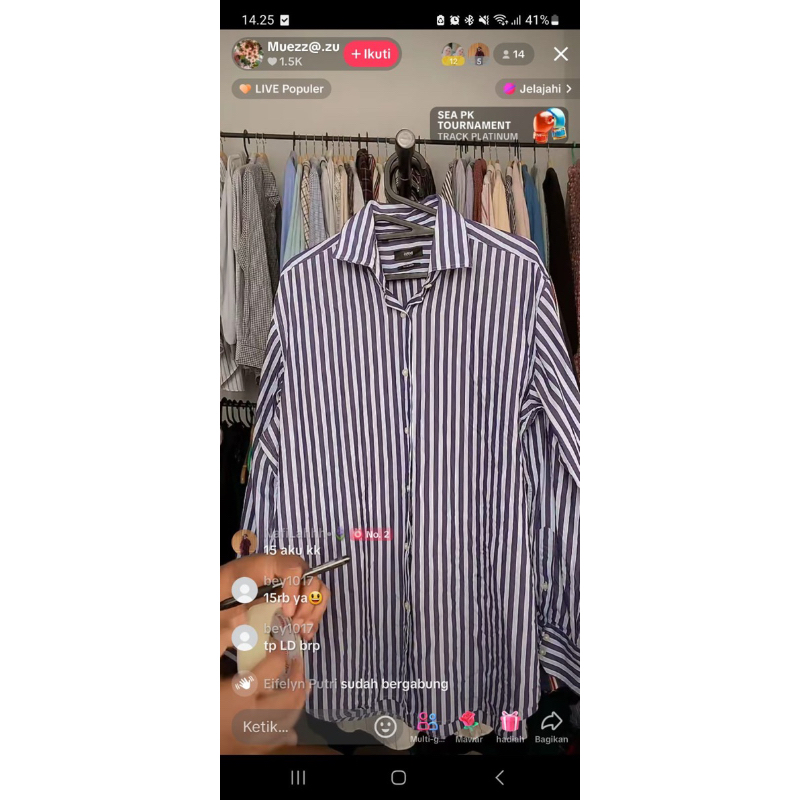800x800 pixels.
Task: Open bey1017's profile from 15rb comment
Action: pos(245,590)
